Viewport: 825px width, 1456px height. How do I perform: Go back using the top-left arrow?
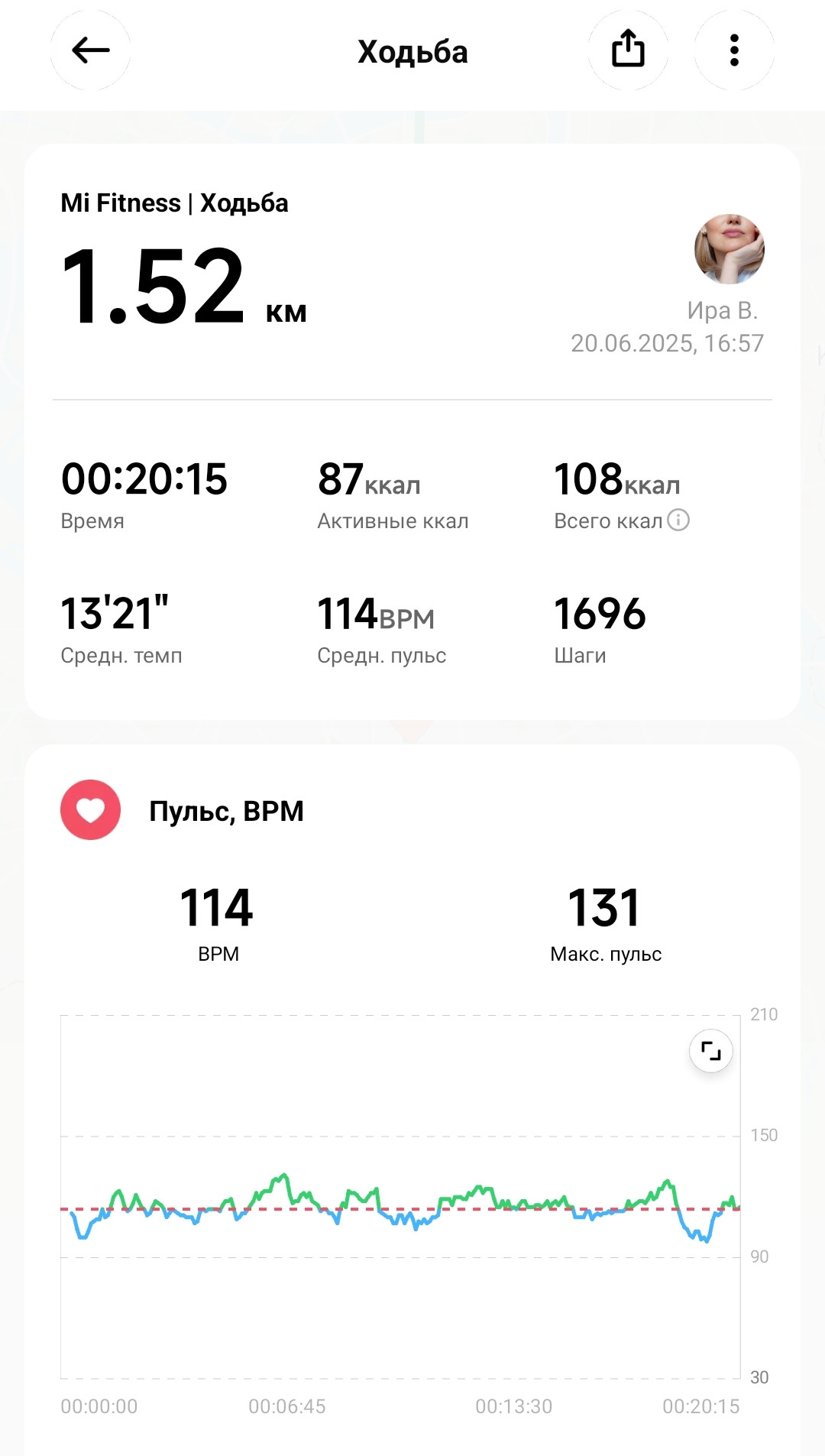click(x=90, y=50)
